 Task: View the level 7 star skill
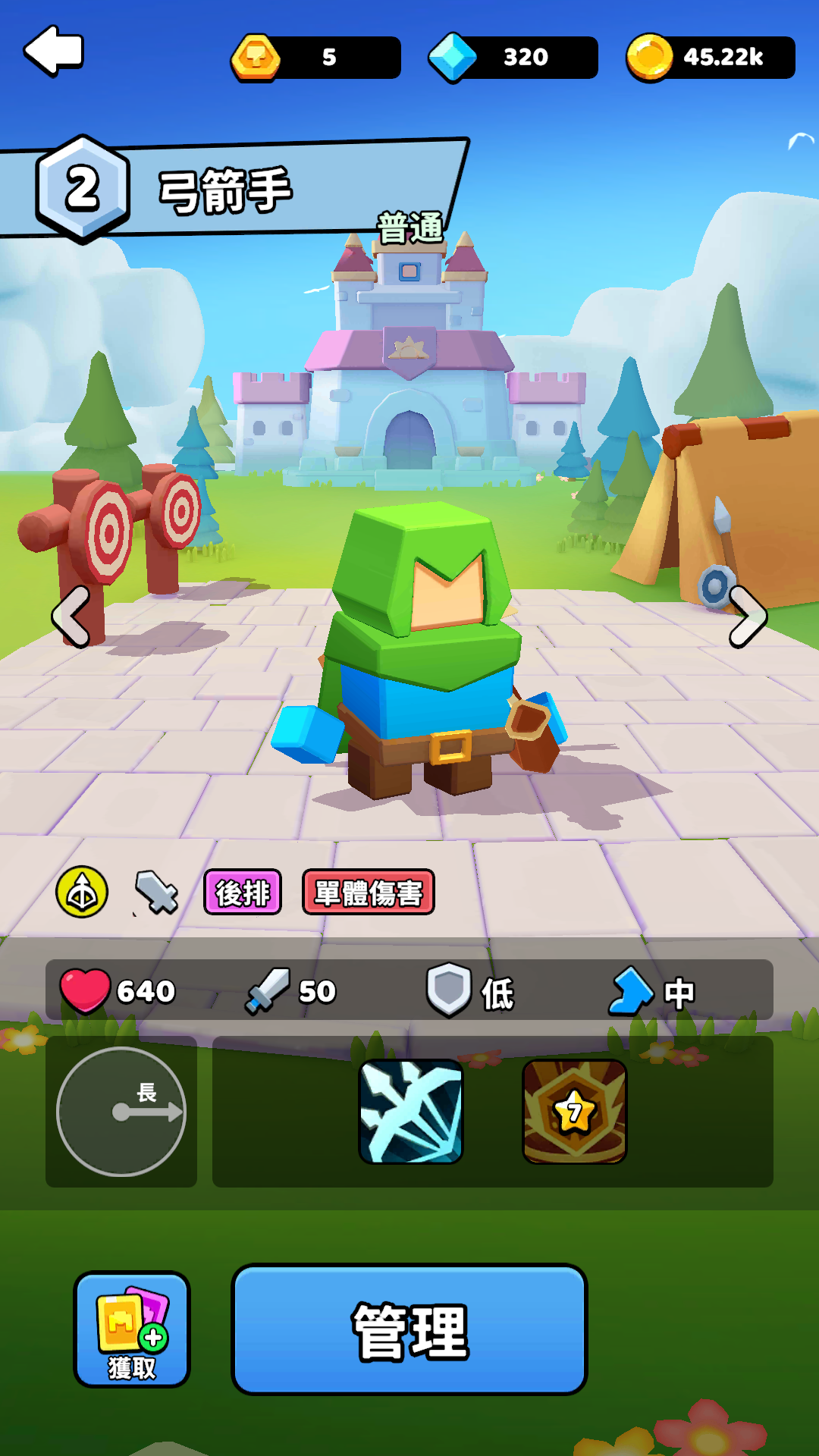coord(575,1112)
